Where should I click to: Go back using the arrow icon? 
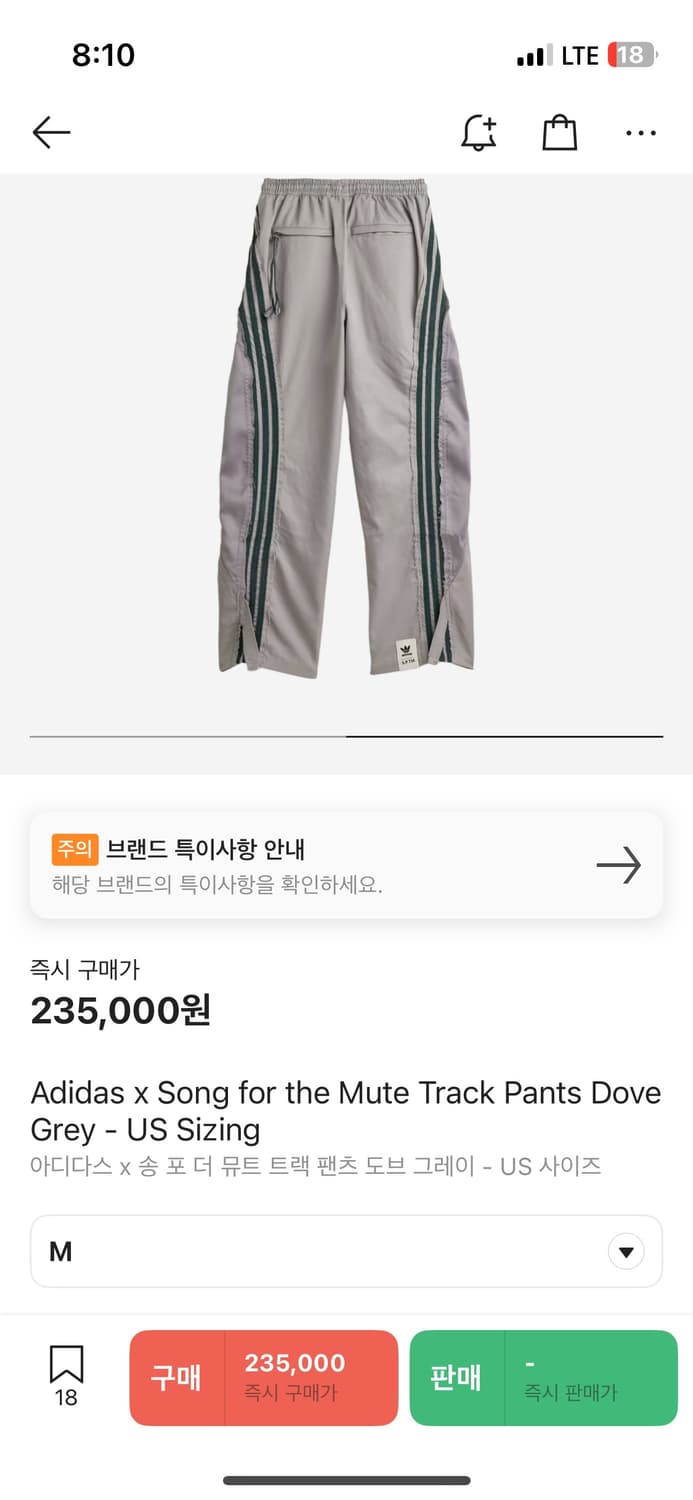[51, 132]
